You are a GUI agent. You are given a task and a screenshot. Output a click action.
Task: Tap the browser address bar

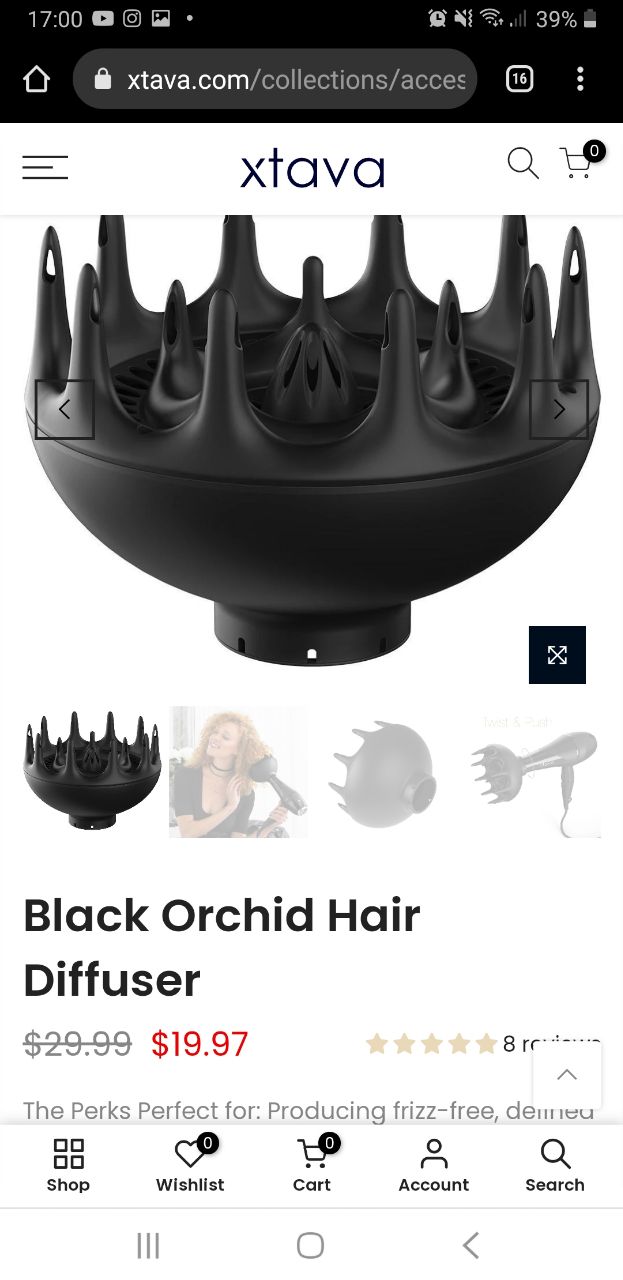[x=275, y=79]
